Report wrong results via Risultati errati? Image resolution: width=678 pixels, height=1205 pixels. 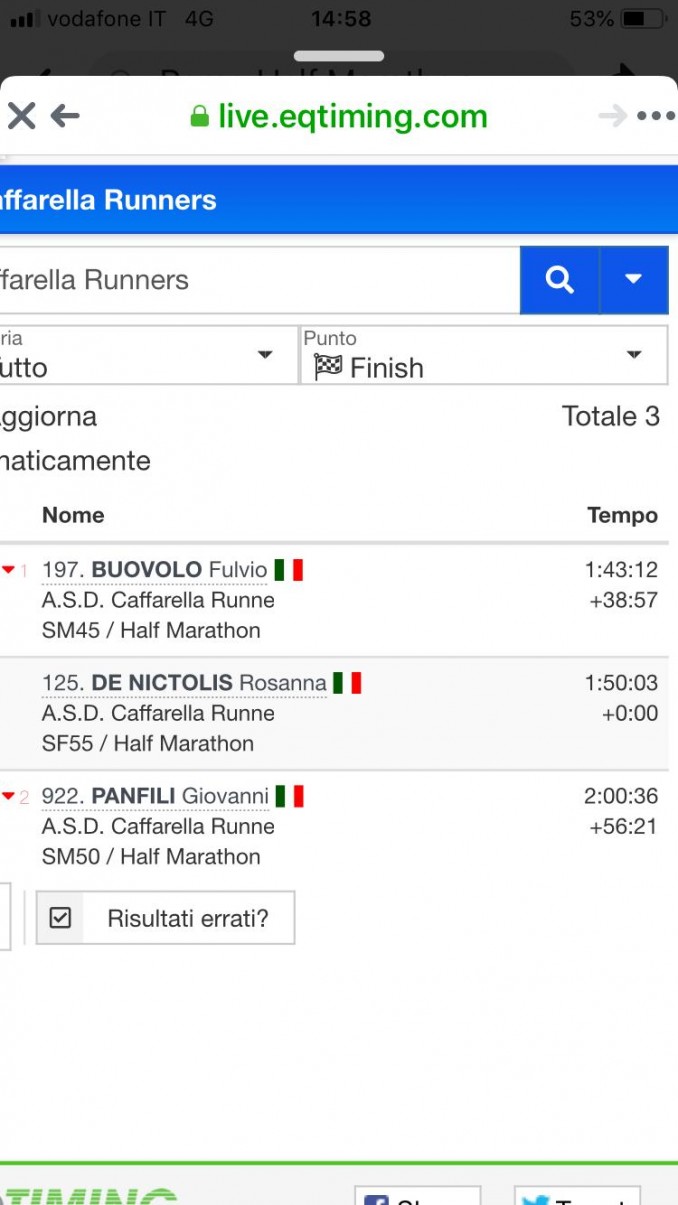coord(166,918)
